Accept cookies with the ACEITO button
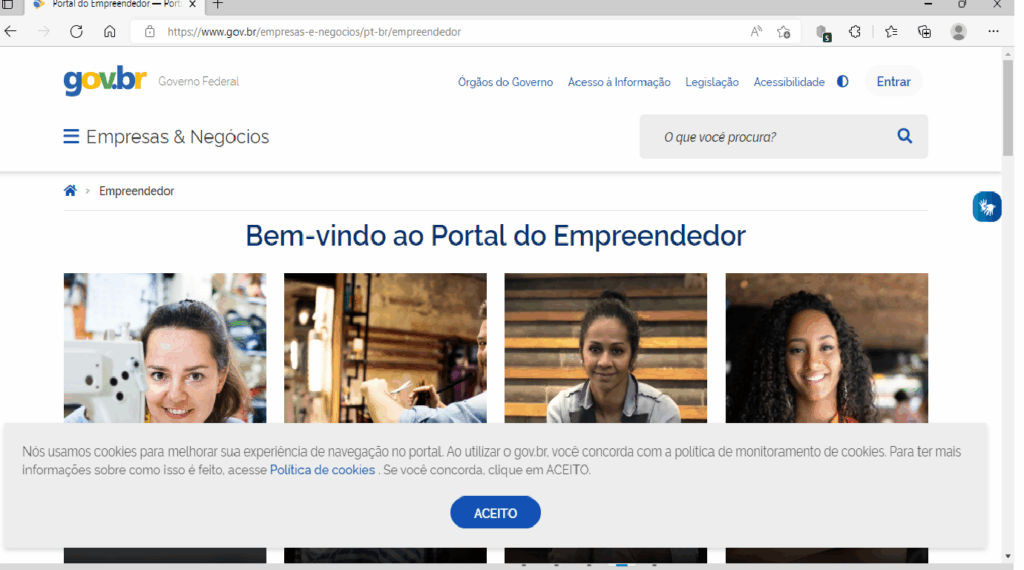Image resolution: width=1024 pixels, height=570 pixels. point(495,513)
